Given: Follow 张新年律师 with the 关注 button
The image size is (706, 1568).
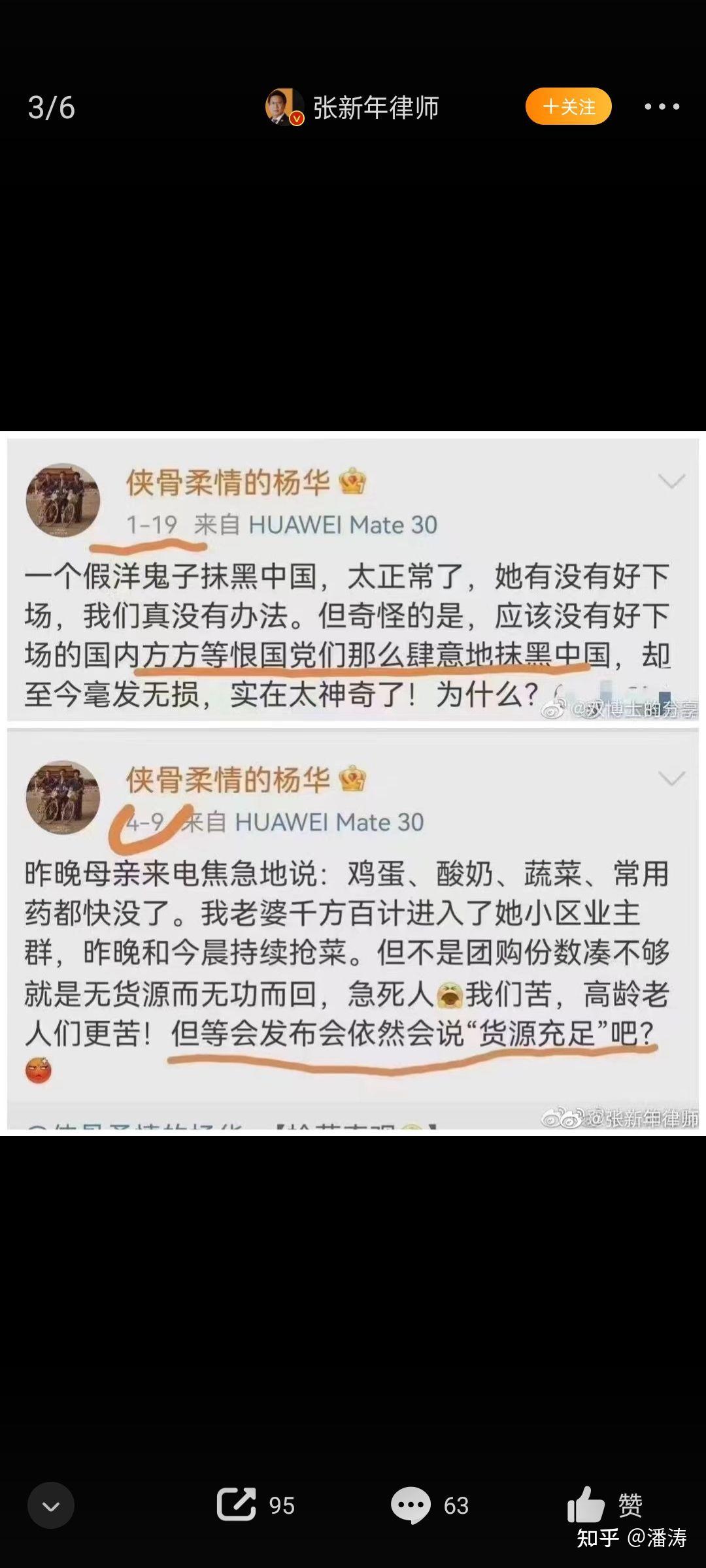Looking at the screenshot, I should coord(568,106).
